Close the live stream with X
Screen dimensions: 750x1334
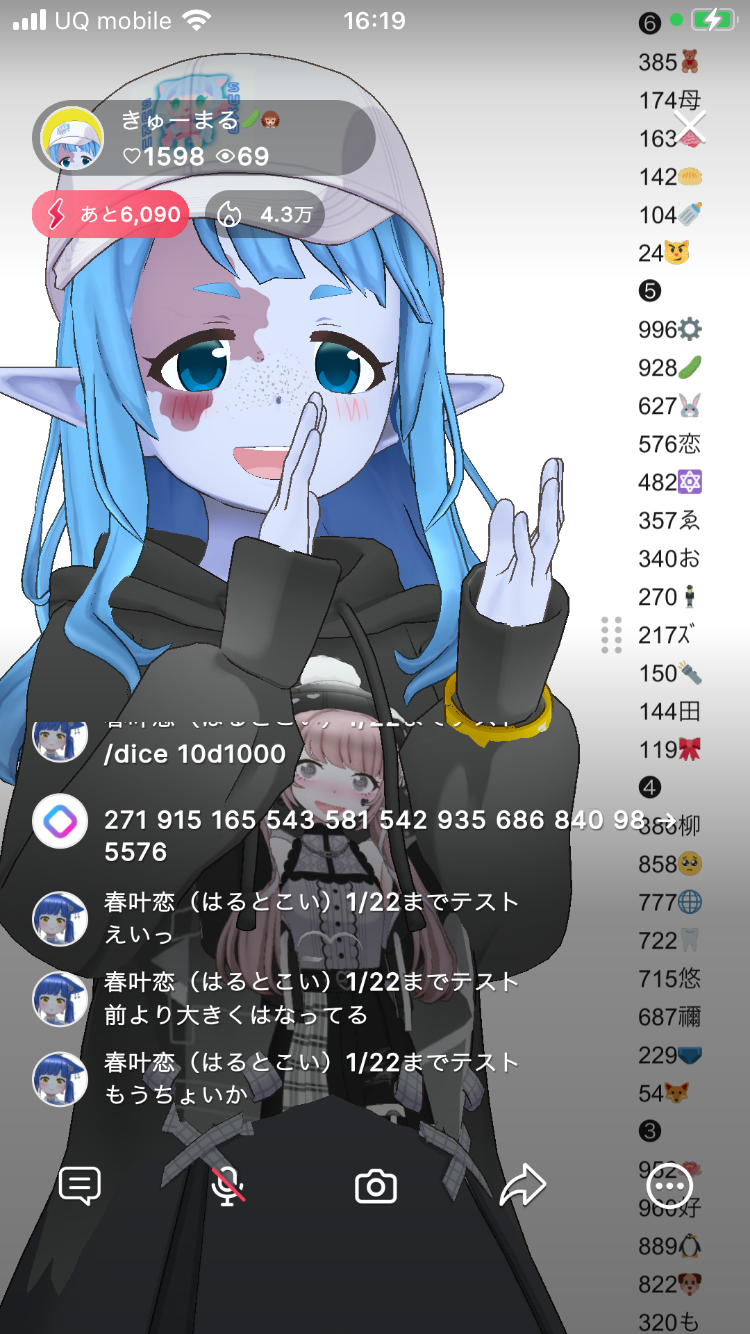[x=690, y=127]
